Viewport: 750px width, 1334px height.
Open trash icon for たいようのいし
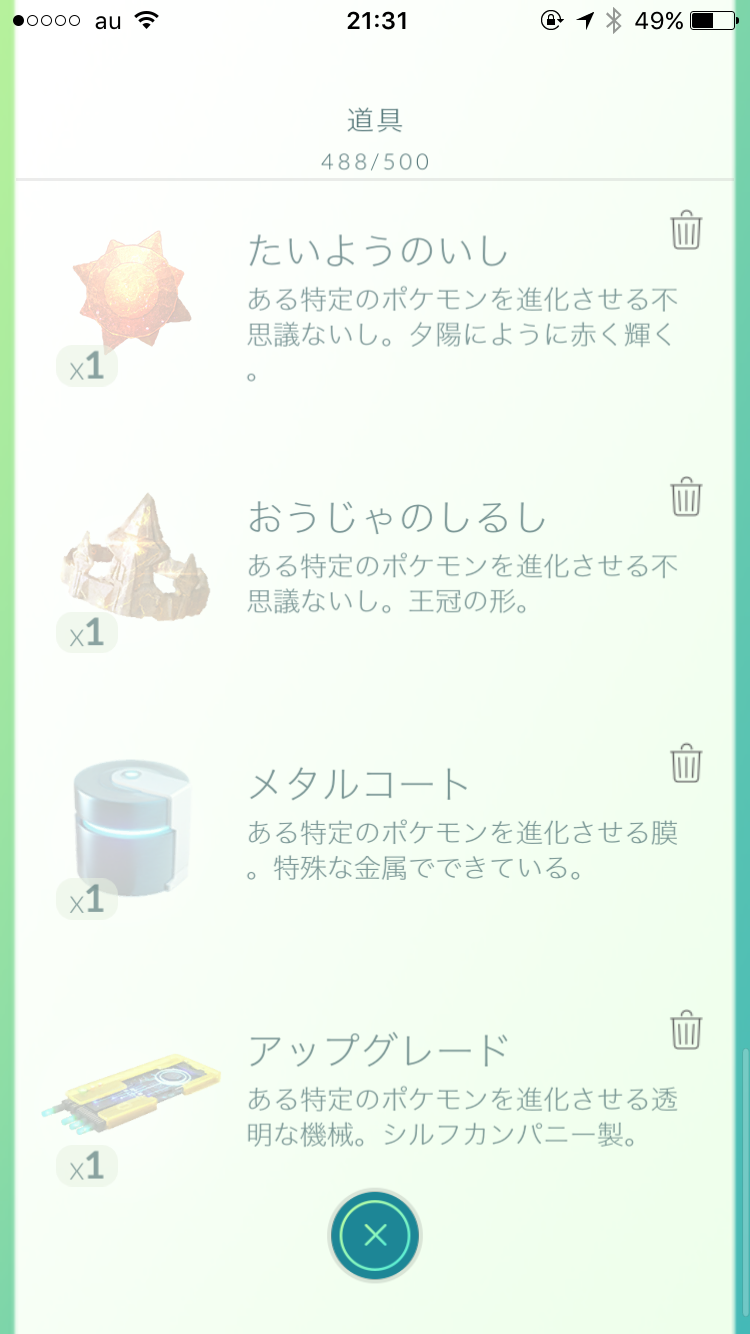685,229
